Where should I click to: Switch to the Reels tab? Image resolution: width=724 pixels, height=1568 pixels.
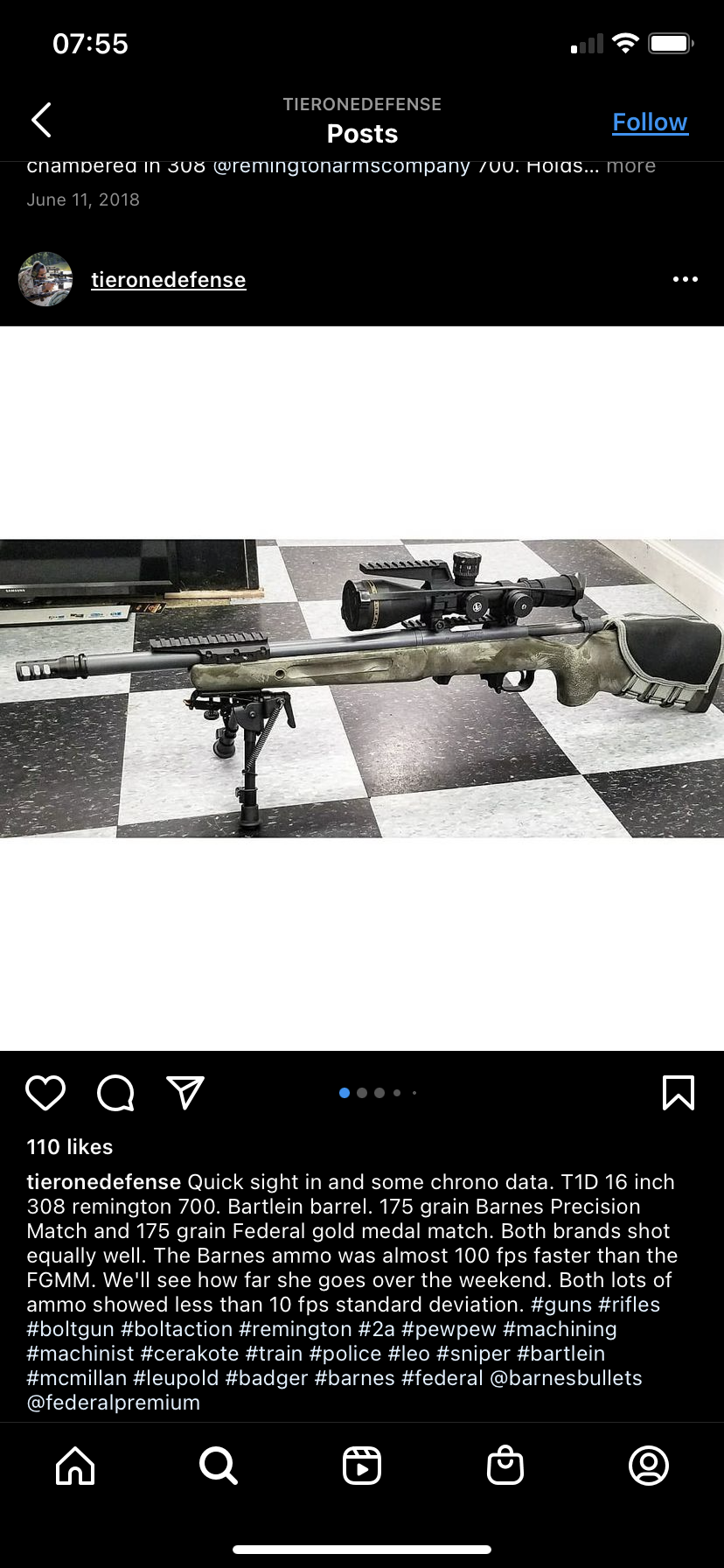click(362, 1466)
